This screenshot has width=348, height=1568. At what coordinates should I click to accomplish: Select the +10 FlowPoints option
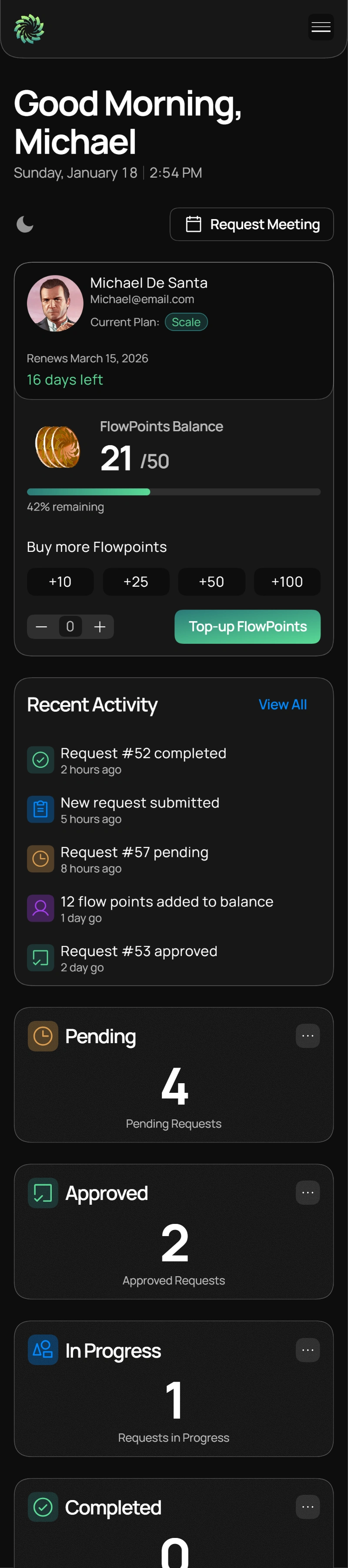(60, 582)
